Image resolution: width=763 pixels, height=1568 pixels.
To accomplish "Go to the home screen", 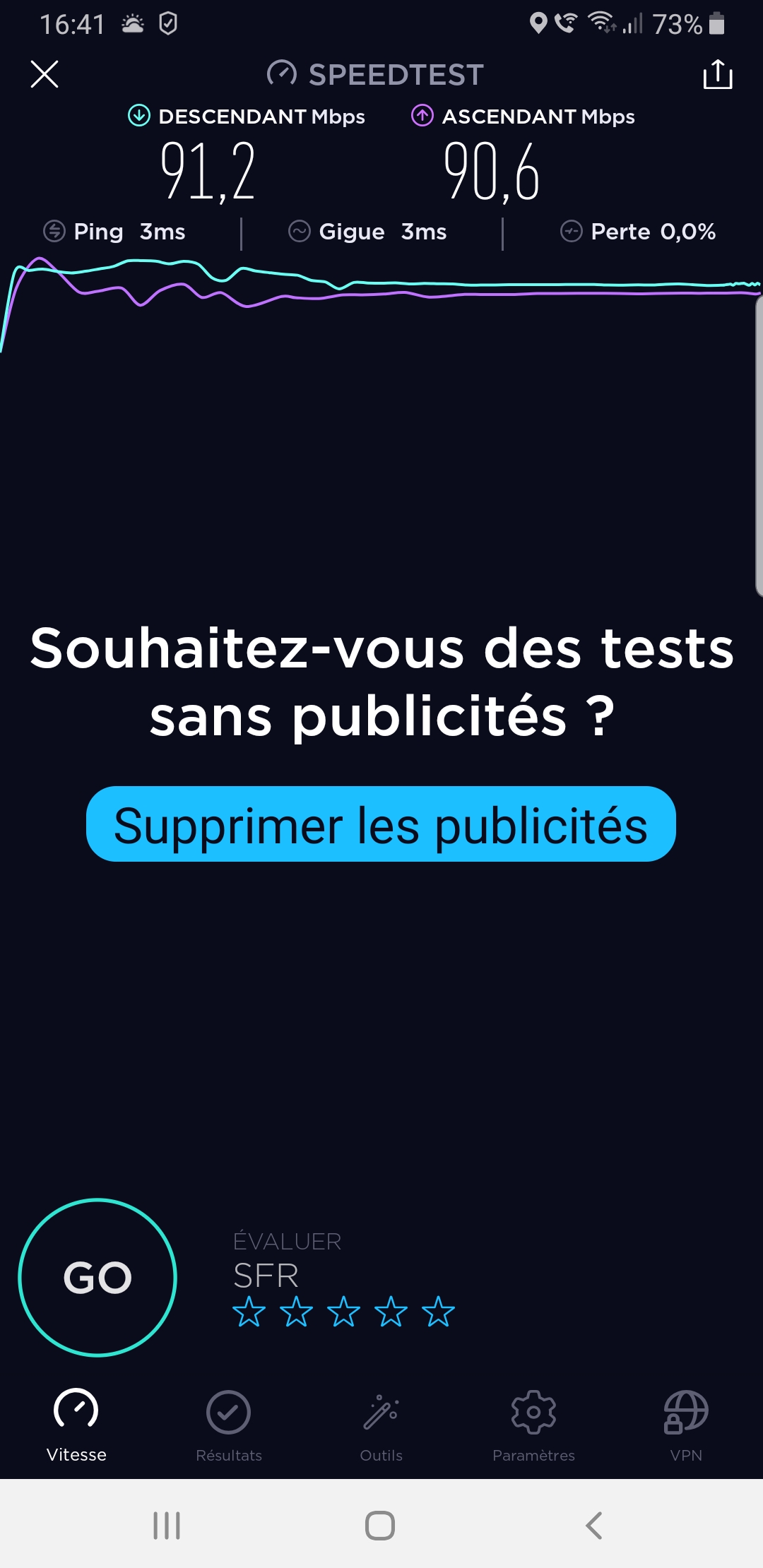I will [380, 1526].
